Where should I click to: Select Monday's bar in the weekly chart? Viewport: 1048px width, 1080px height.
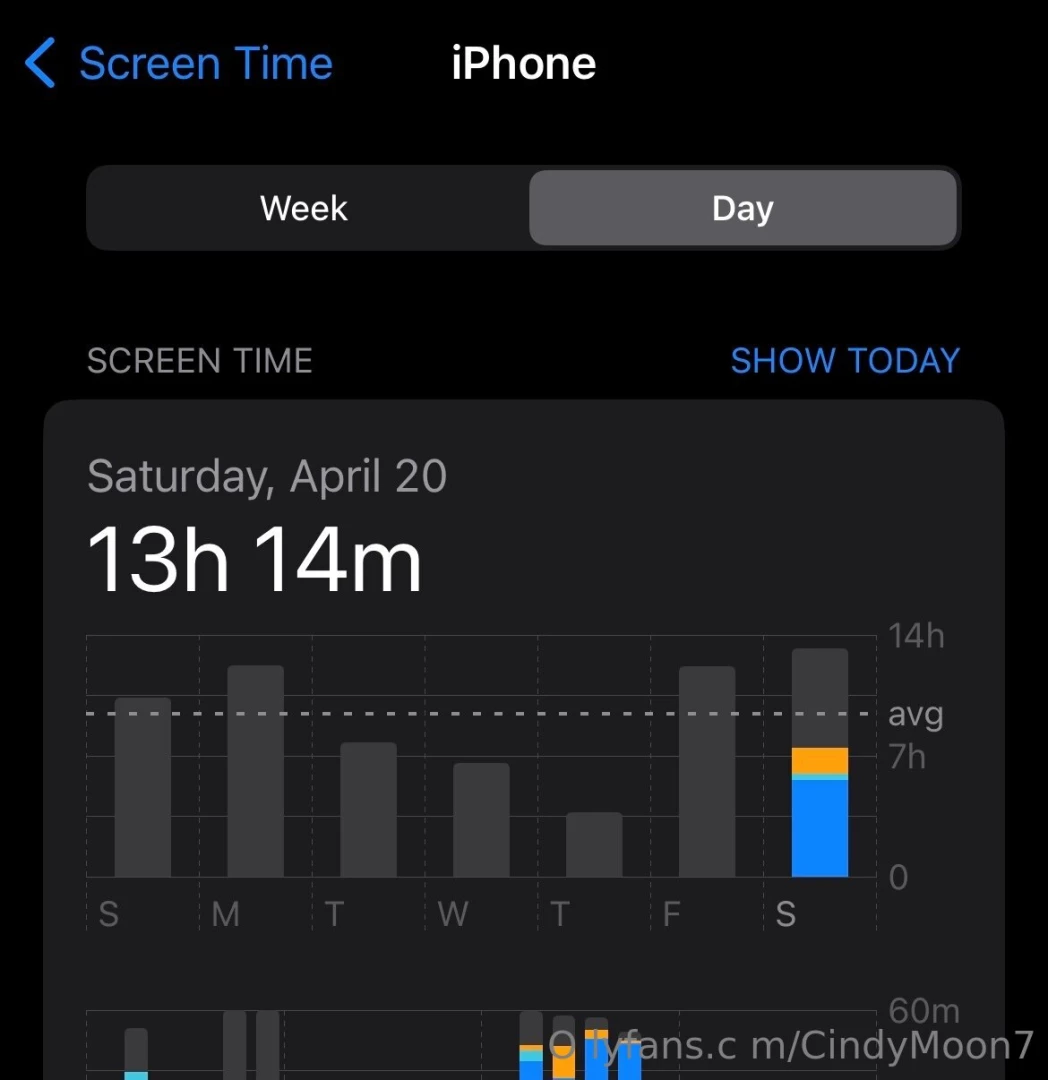[255, 772]
